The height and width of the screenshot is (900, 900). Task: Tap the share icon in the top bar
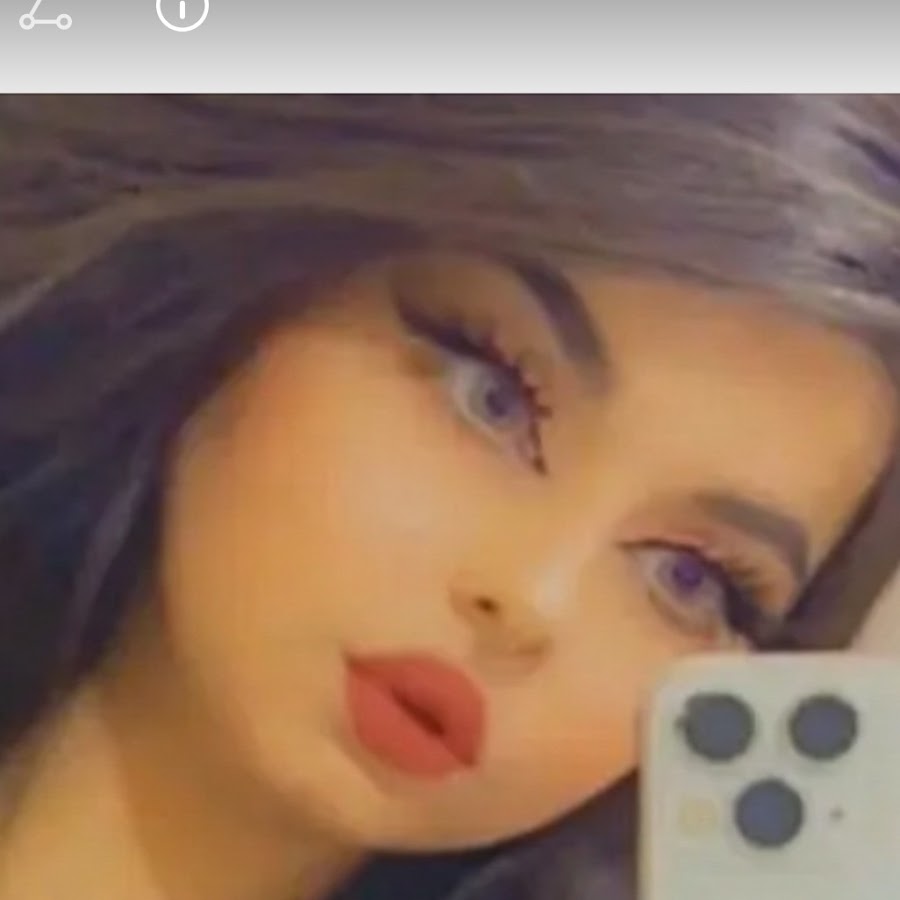point(45,14)
